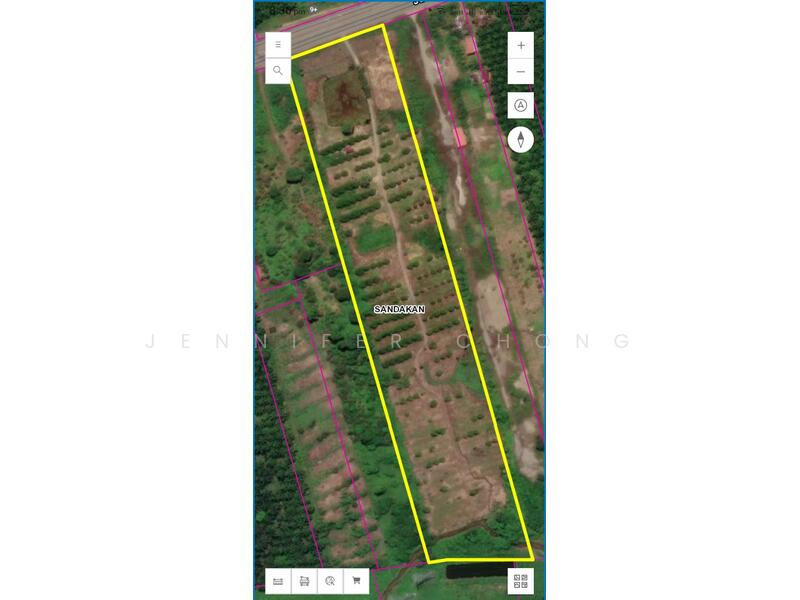Open the map search tool
The width and height of the screenshot is (800, 600).
pyautogui.click(x=278, y=71)
